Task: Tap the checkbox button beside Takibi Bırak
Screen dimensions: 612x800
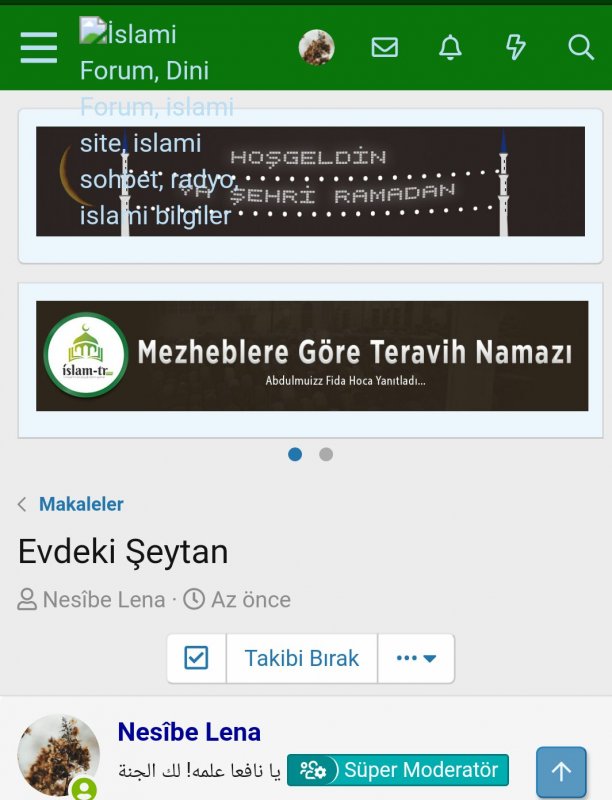Action: click(197, 658)
